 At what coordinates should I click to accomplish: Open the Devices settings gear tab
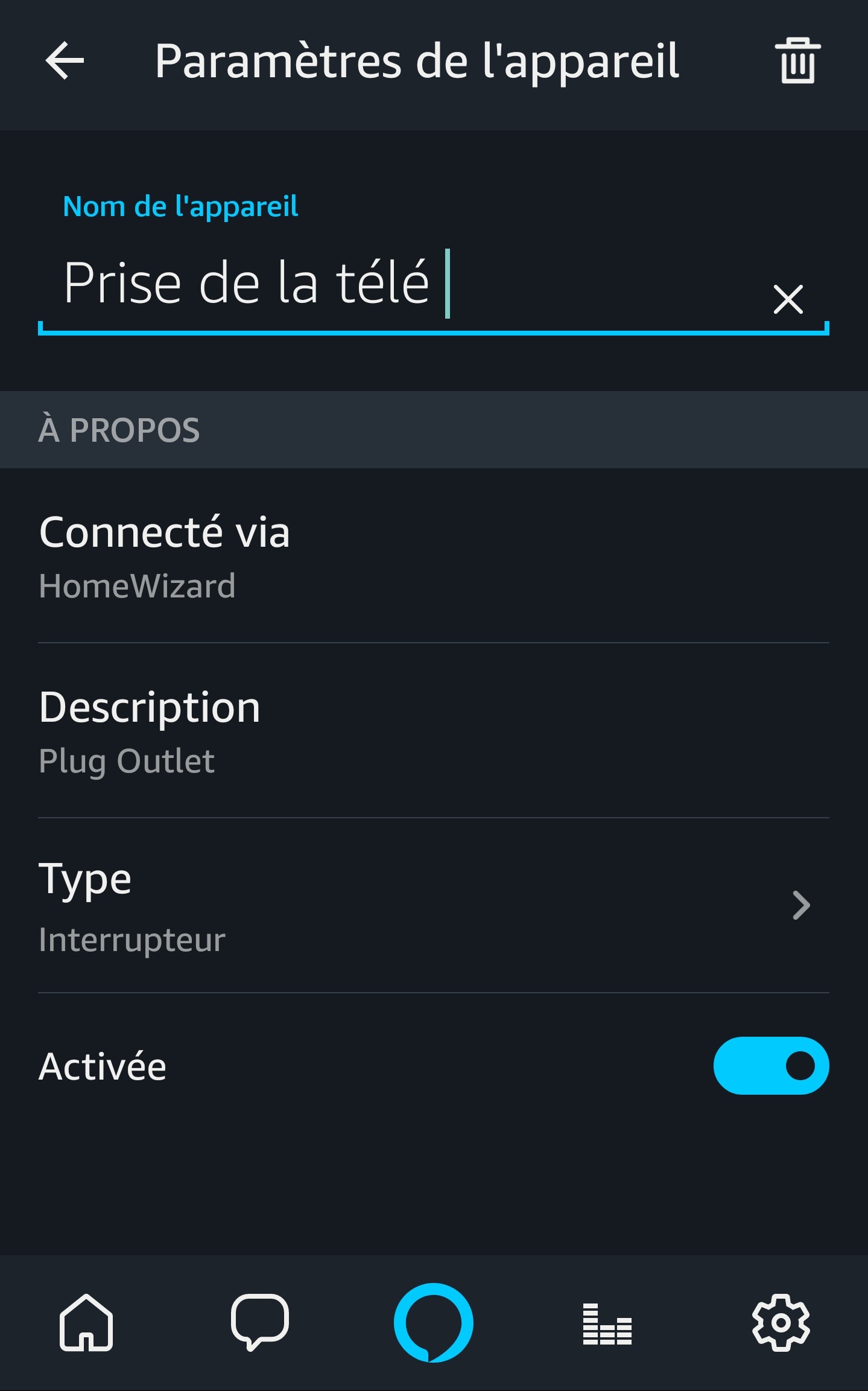(x=781, y=1322)
